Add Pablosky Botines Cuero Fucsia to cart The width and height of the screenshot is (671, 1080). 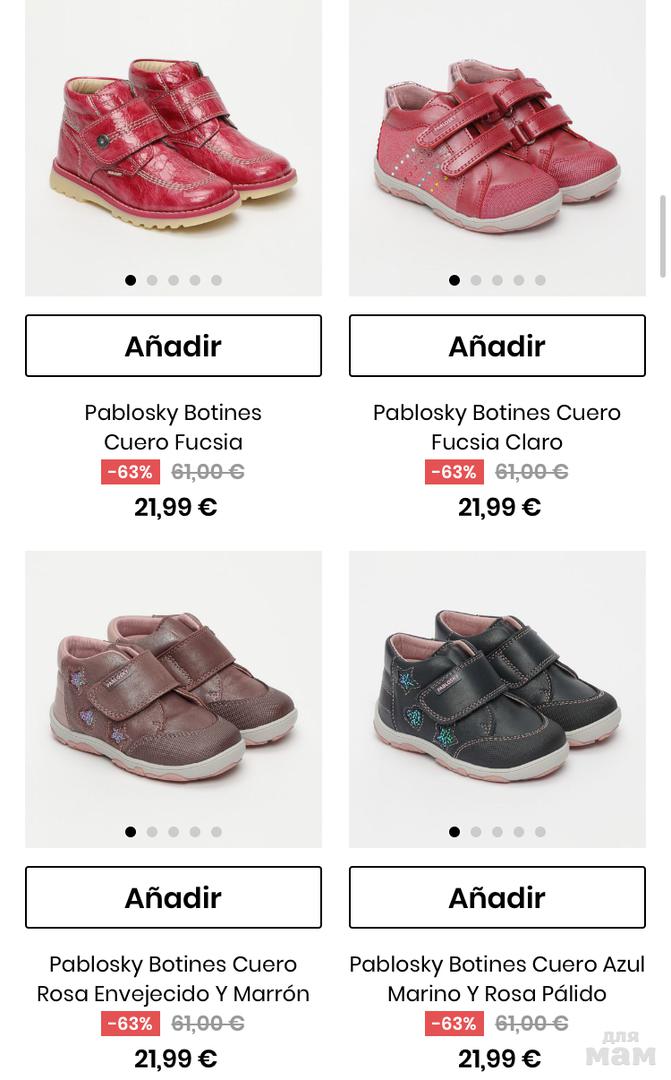pos(173,346)
